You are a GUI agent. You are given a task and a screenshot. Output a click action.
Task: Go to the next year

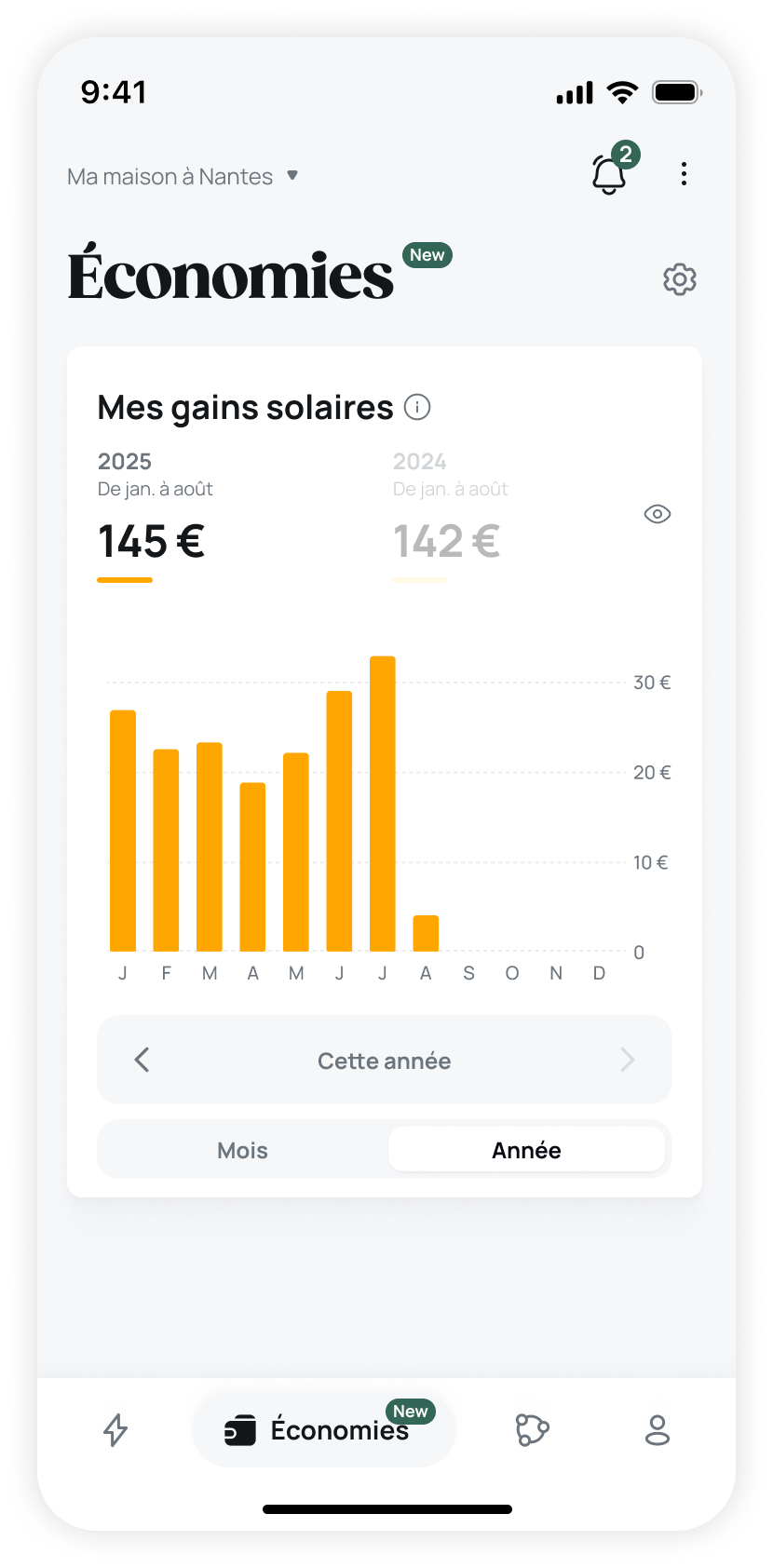pos(627,1060)
